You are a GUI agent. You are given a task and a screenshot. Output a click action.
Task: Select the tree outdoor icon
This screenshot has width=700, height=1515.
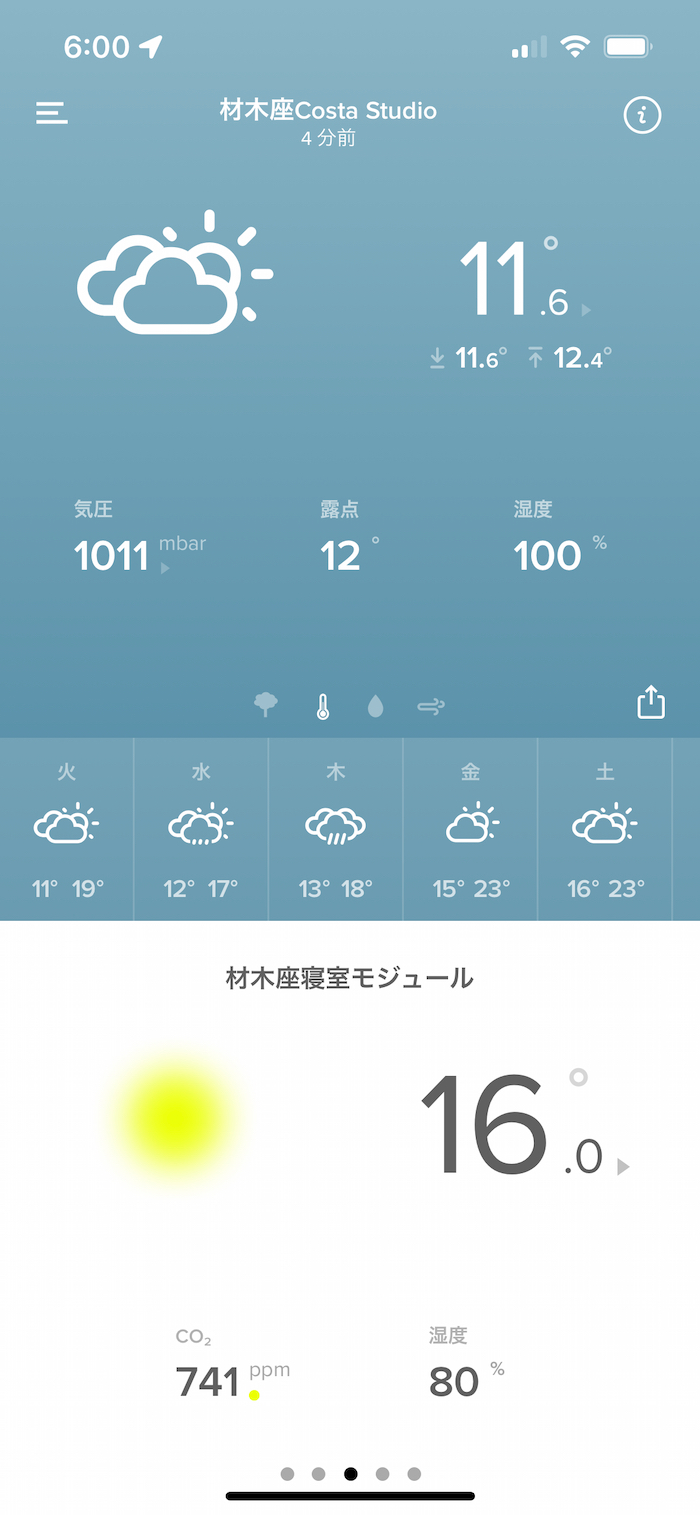[x=266, y=706]
